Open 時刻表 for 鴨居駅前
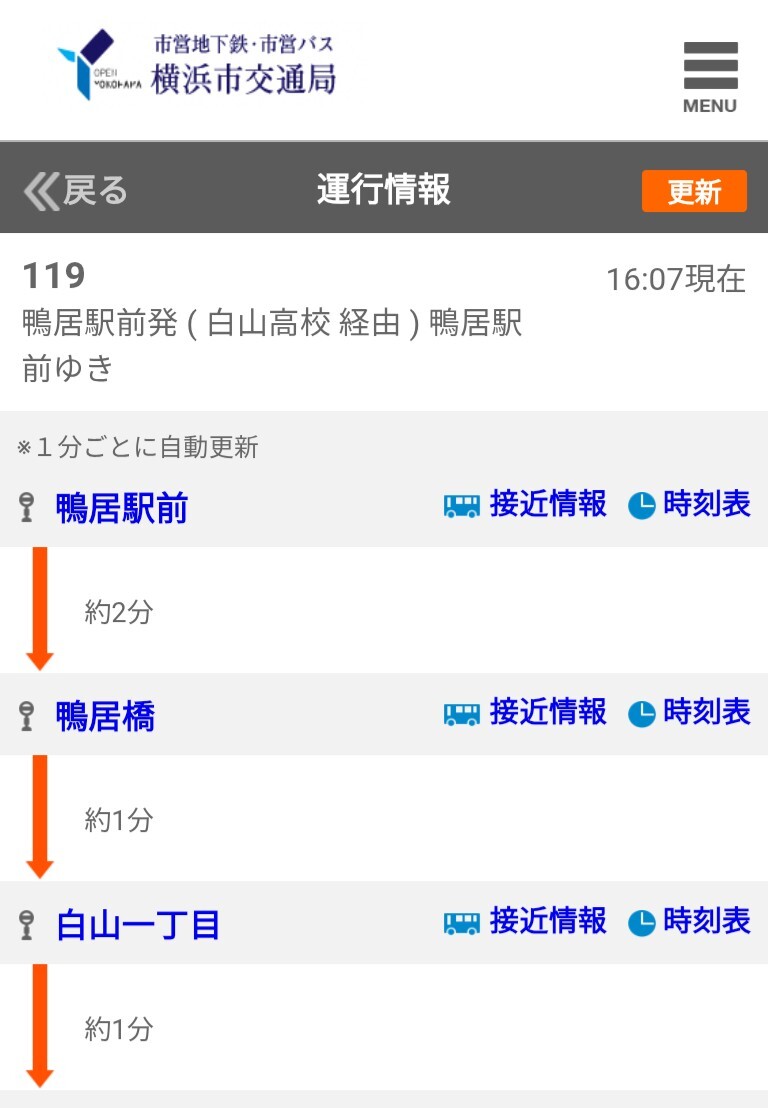Image resolution: width=768 pixels, height=1108 pixels. (690, 505)
